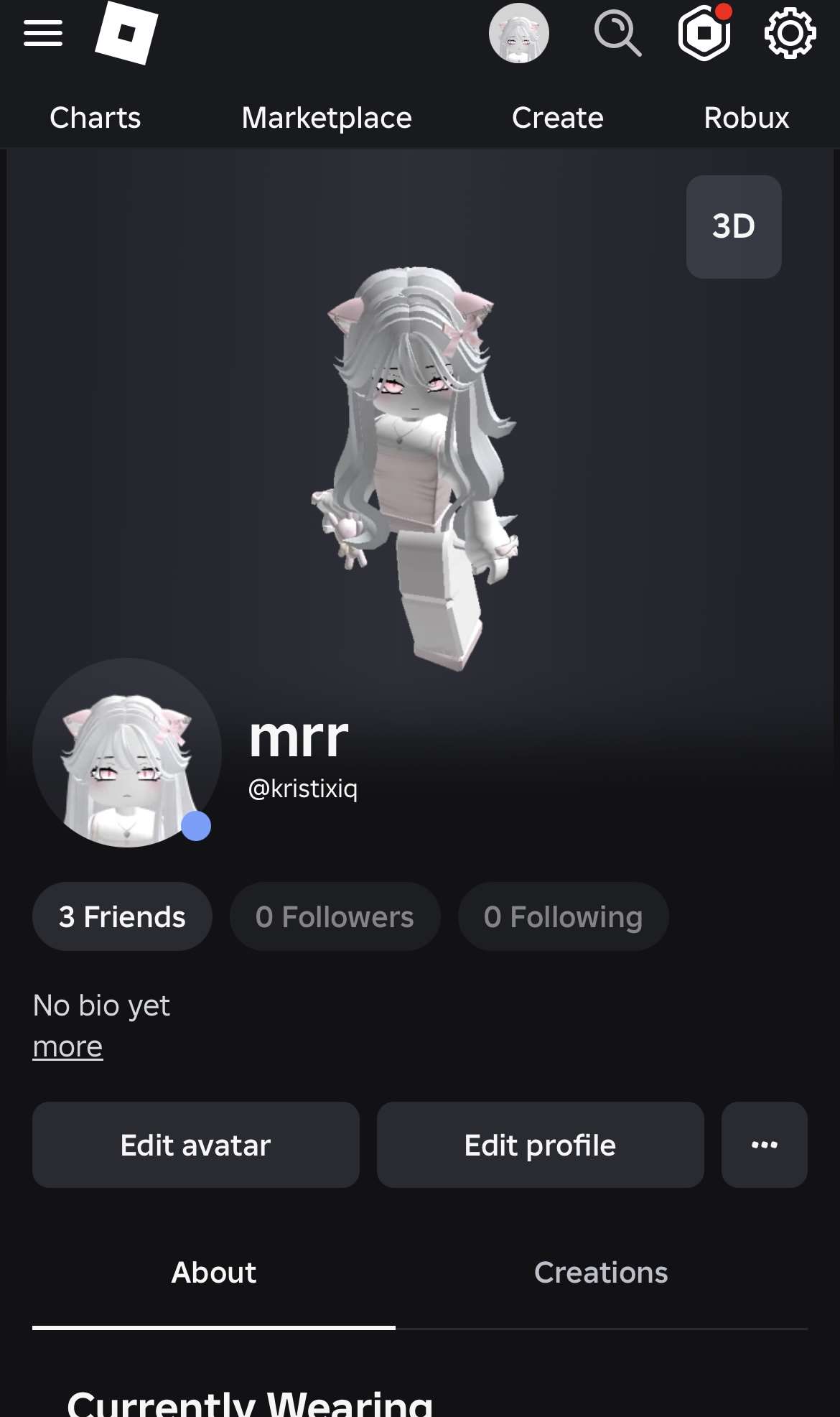
Task: Open the Create section
Action: [x=558, y=118]
